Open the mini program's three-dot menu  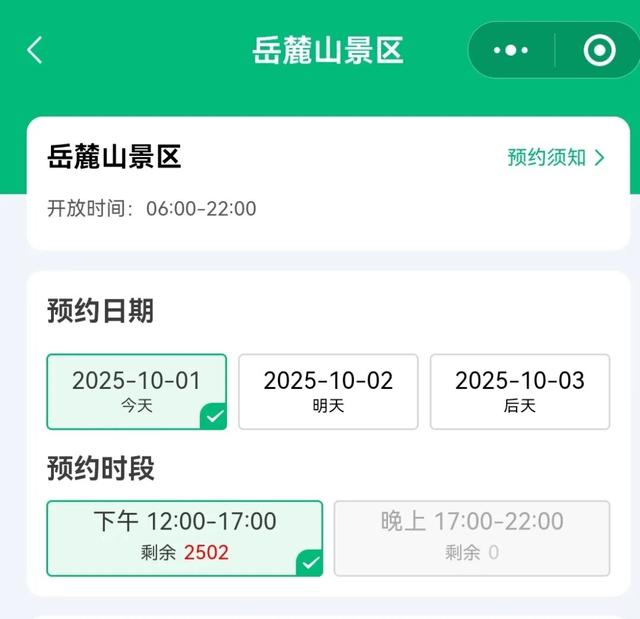[511, 50]
